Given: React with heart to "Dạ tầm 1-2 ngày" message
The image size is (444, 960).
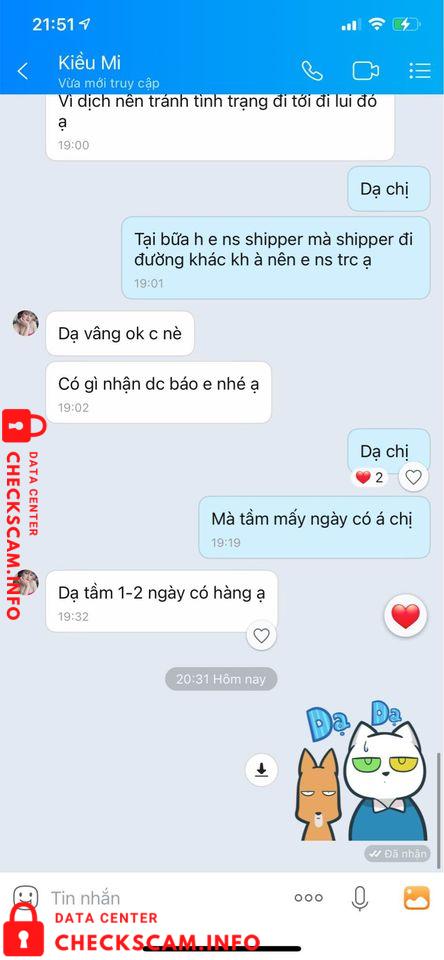Looking at the screenshot, I should pyautogui.click(x=262, y=636).
